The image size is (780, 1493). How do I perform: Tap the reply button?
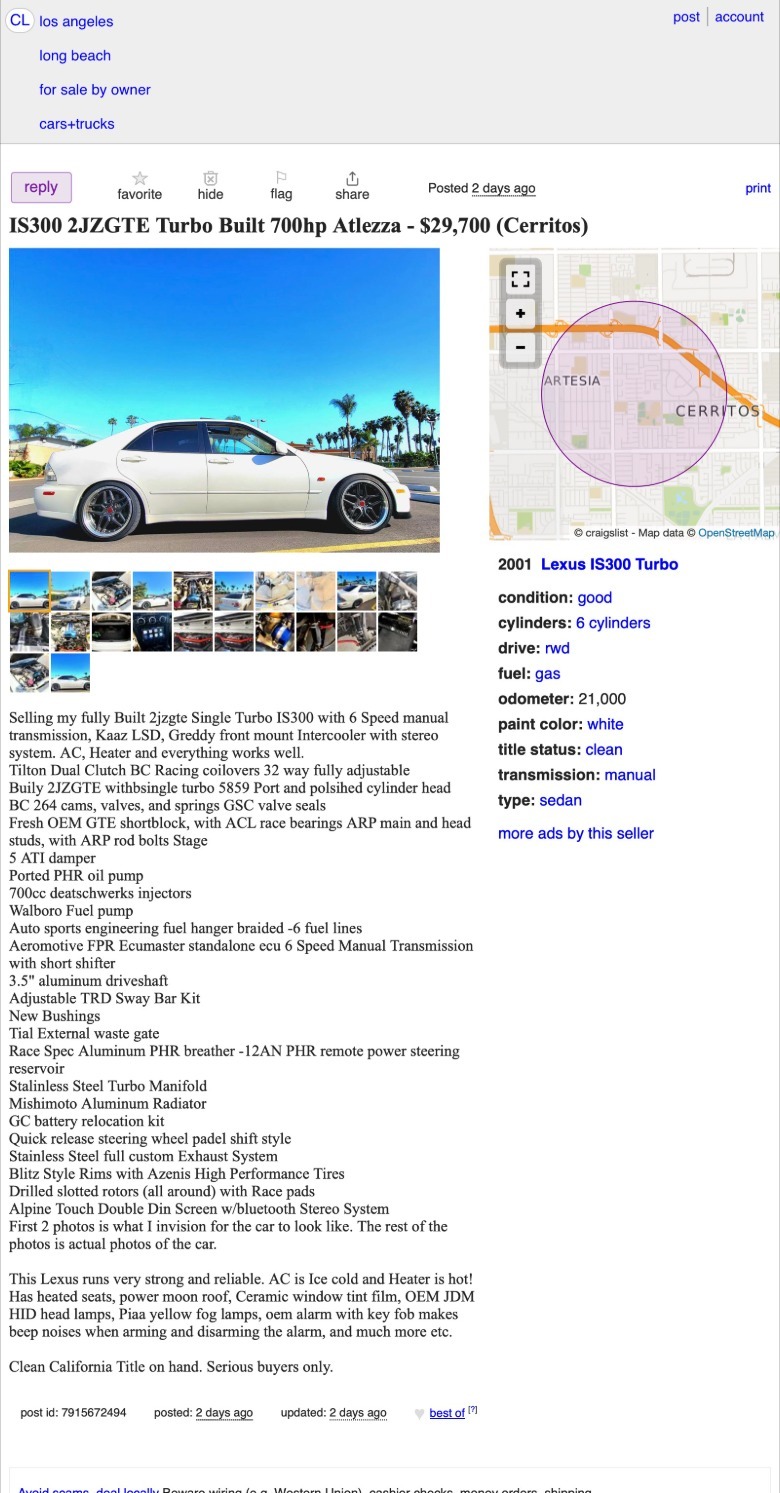coord(41,187)
